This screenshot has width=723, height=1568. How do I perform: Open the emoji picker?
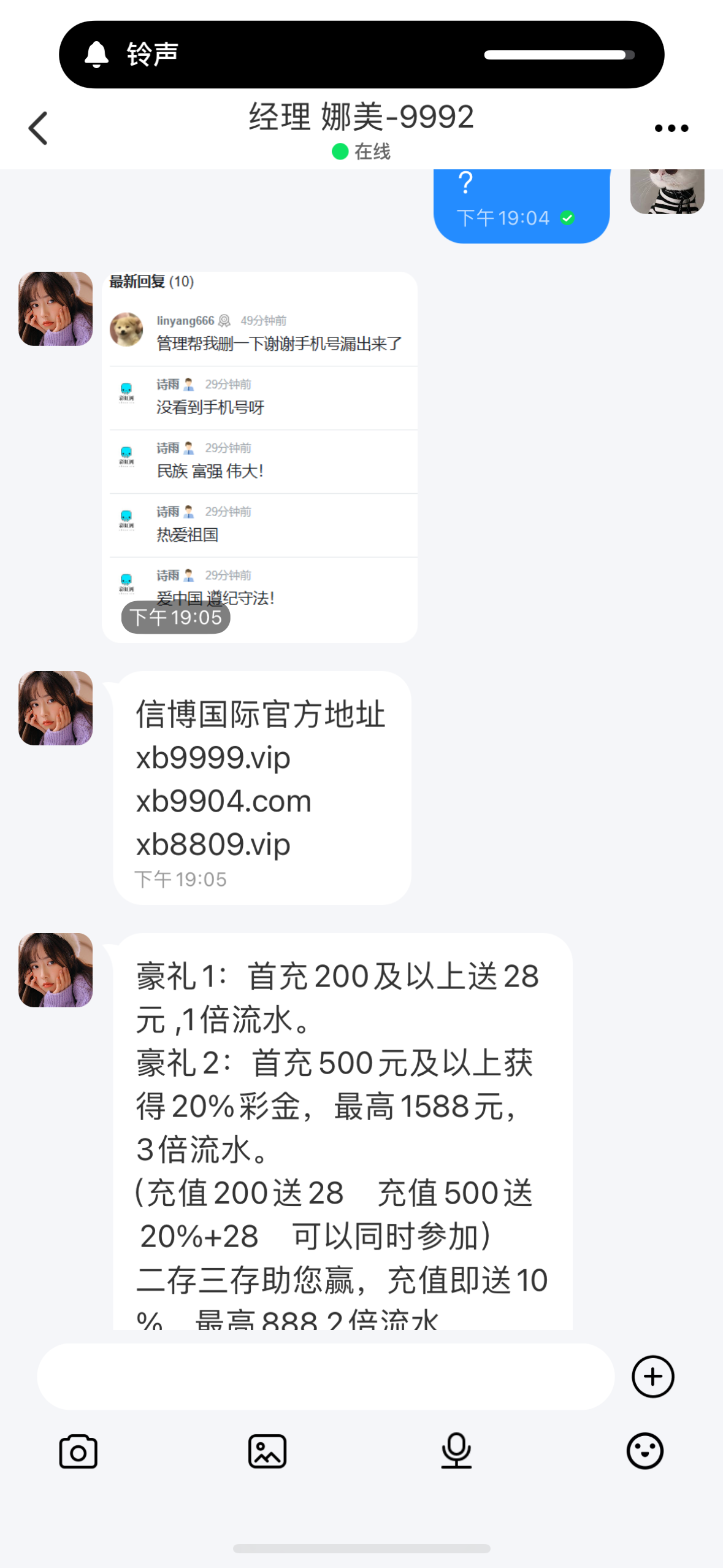tap(645, 1451)
